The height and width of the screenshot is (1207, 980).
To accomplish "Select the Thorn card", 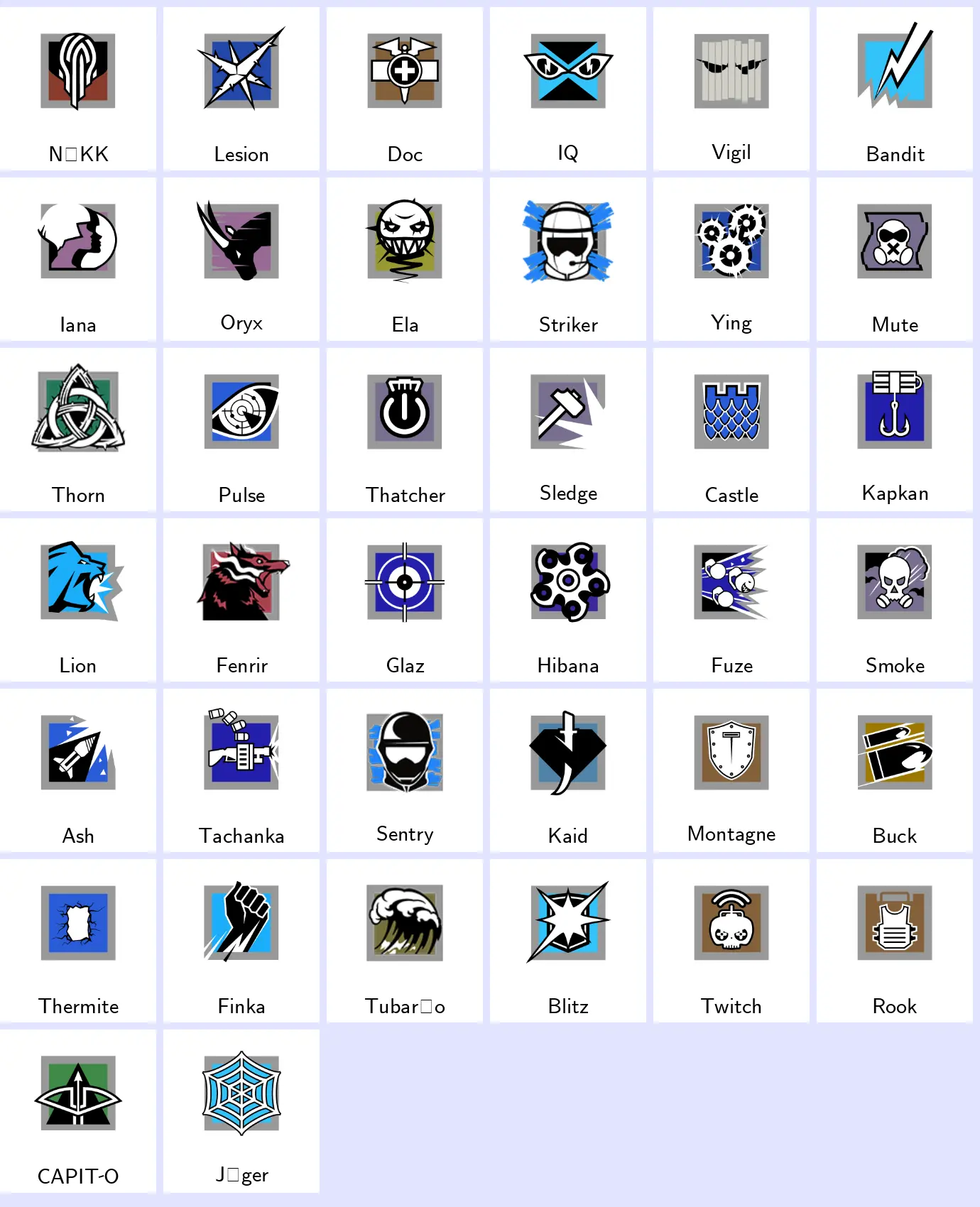I will pos(78,430).
